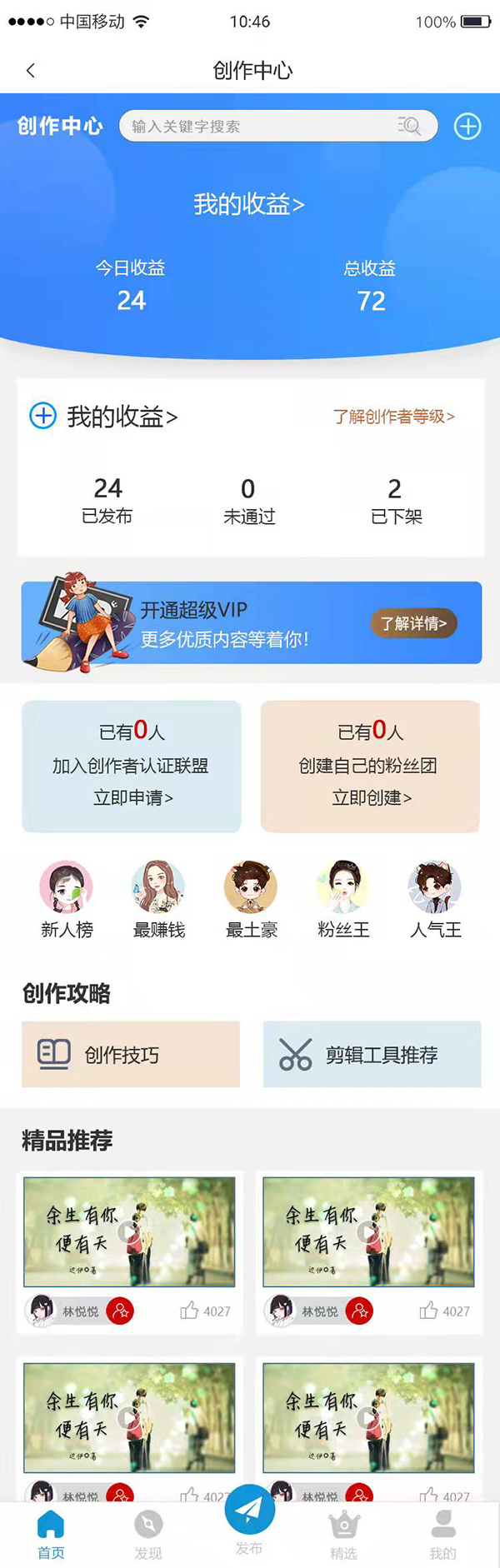Open the 已发布 count of 24
500x1568 pixels.
pyautogui.click(x=107, y=499)
